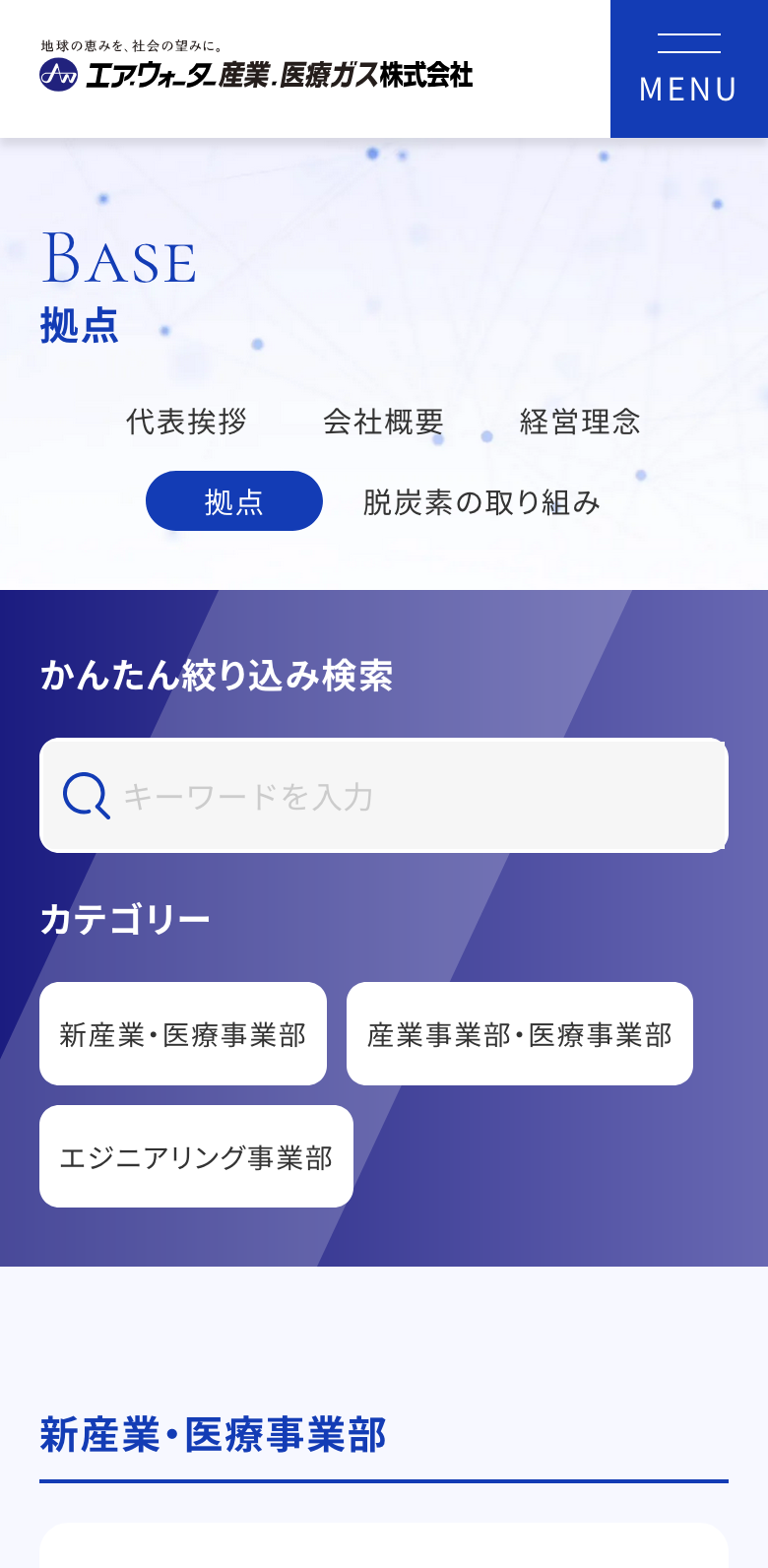This screenshot has width=768, height=1568.
Task: Filter by 新産業・医療事業部 category
Action: (183, 1034)
